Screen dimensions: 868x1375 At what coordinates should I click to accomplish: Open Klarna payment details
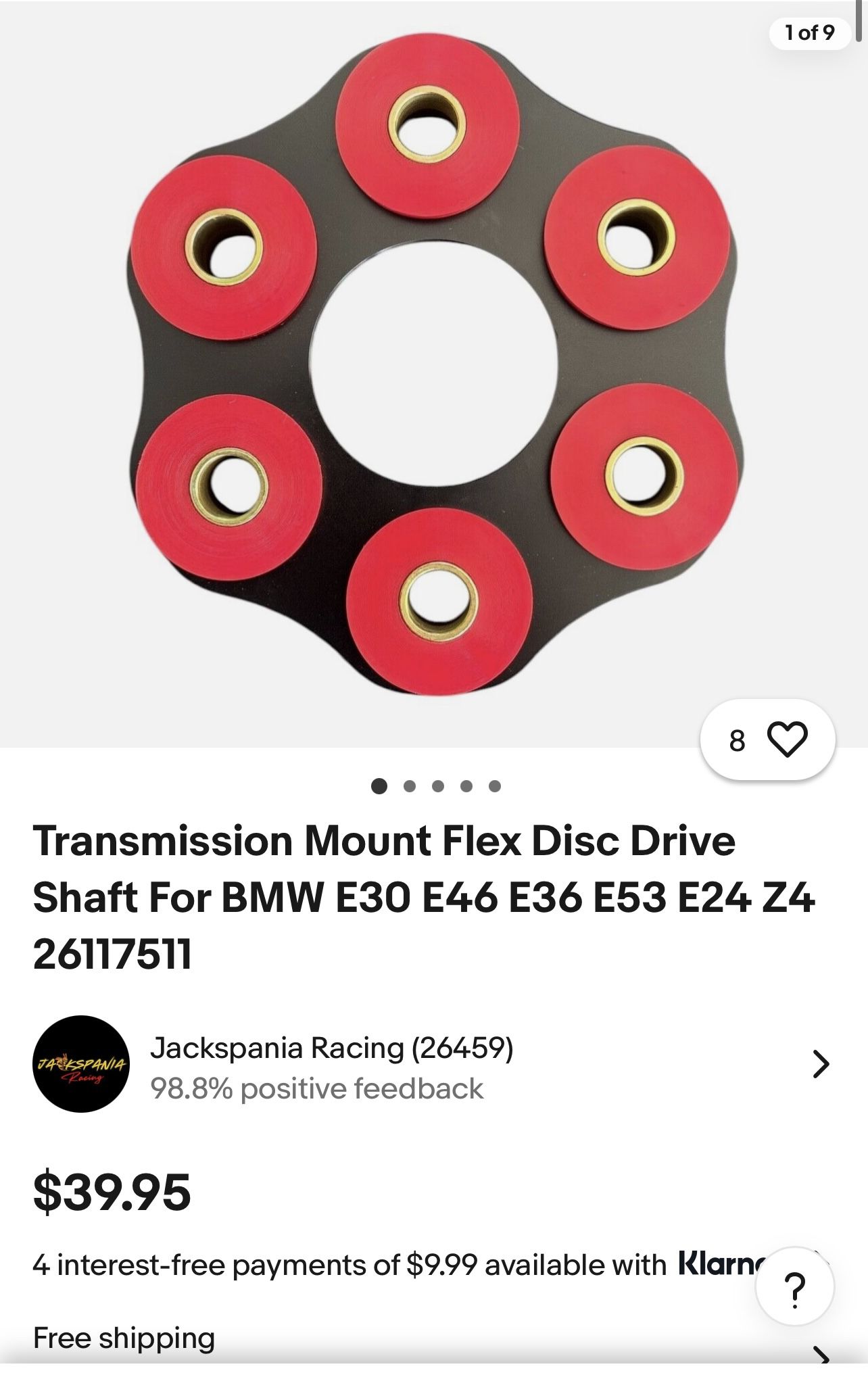click(x=718, y=1263)
